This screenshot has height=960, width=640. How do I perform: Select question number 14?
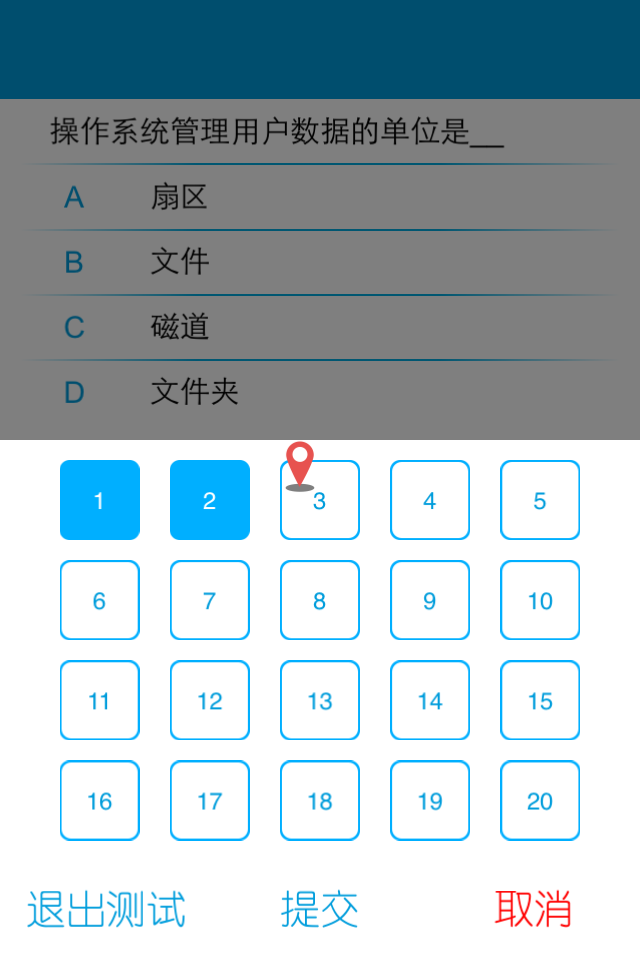pyautogui.click(x=430, y=700)
